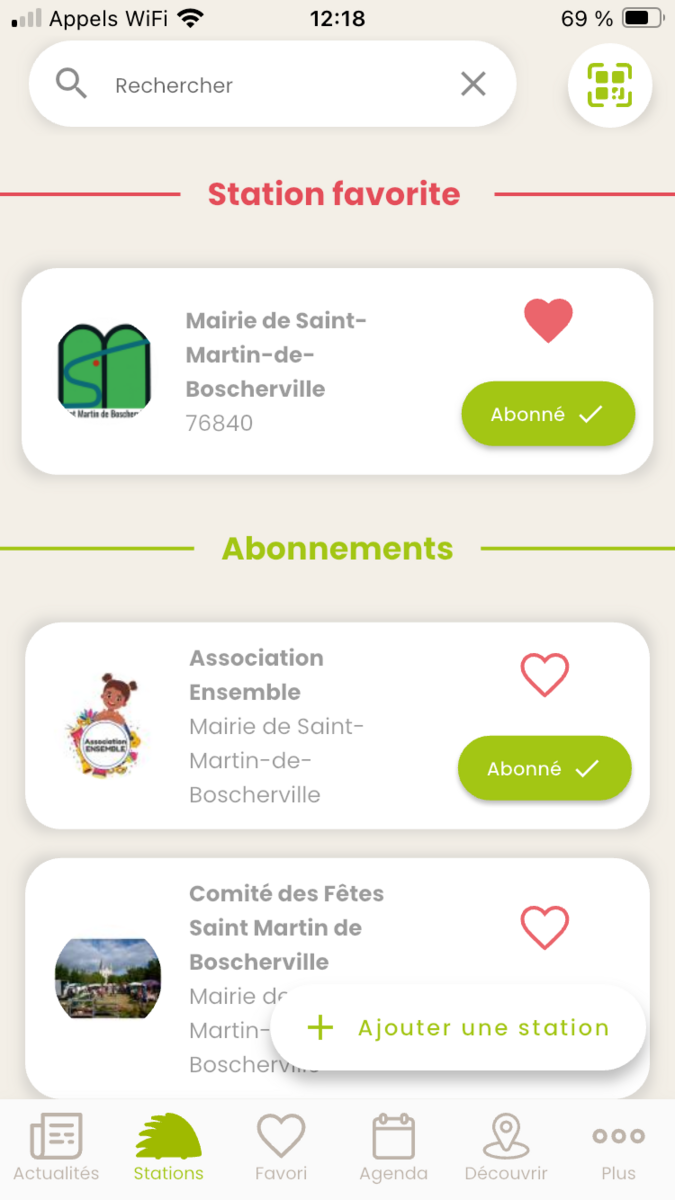Select the Stations tab
The height and width of the screenshot is (1200, 675).
(x=168, y=1149)
